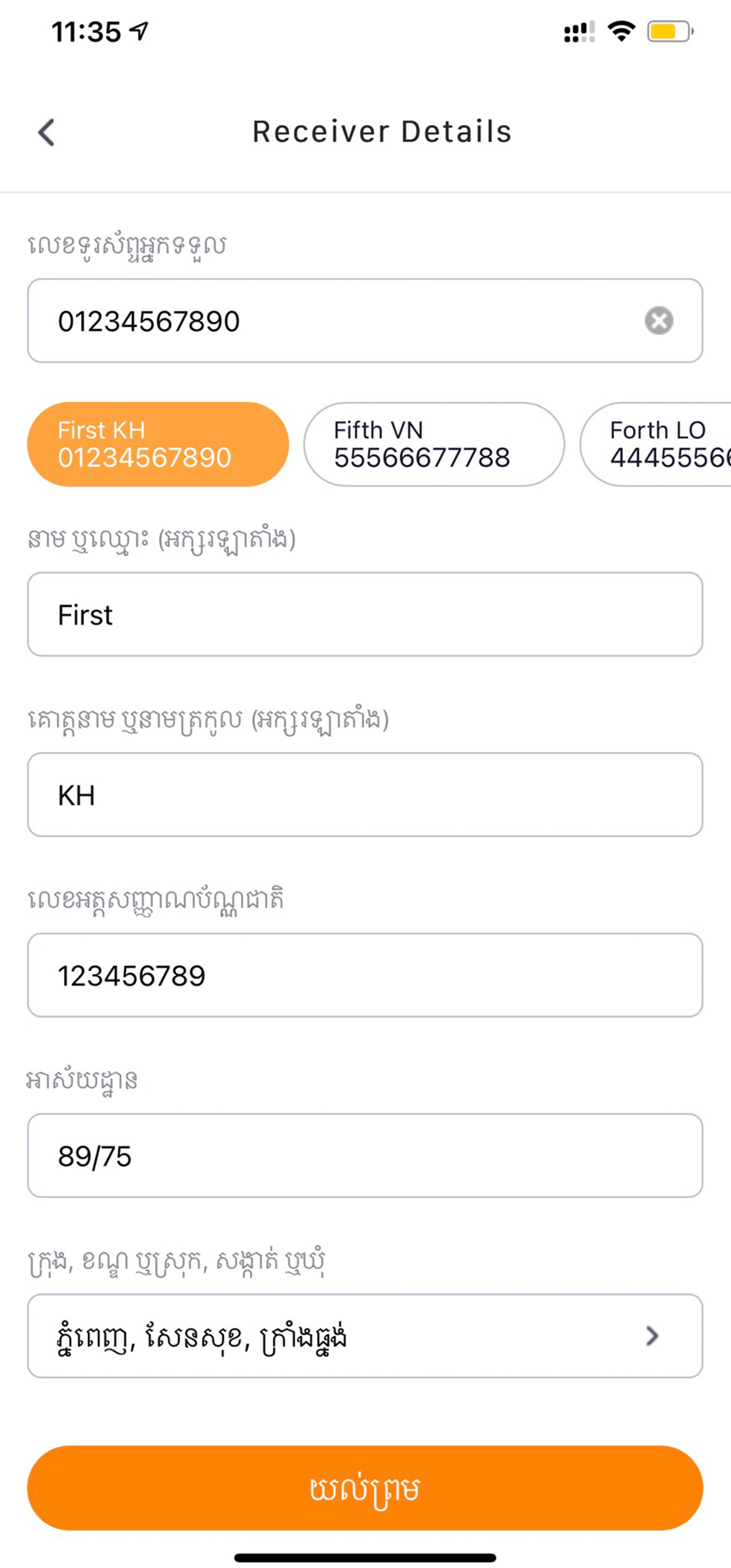Go back from Receiver Details
731x1568 pixels.
point(47,132)
